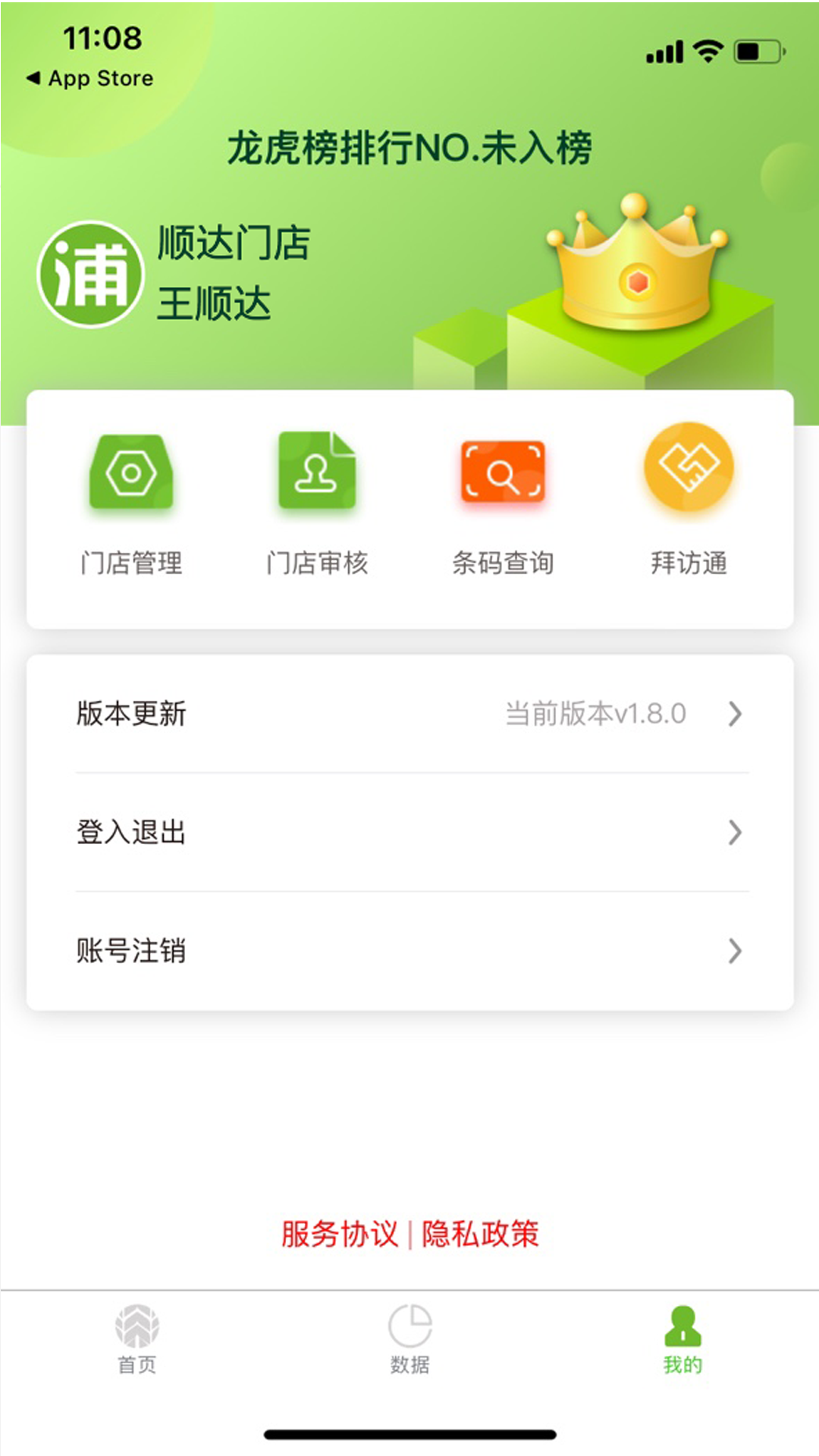Return to App Store via back link
This screenshot has height=1456, width=819.
coord(89,77)
